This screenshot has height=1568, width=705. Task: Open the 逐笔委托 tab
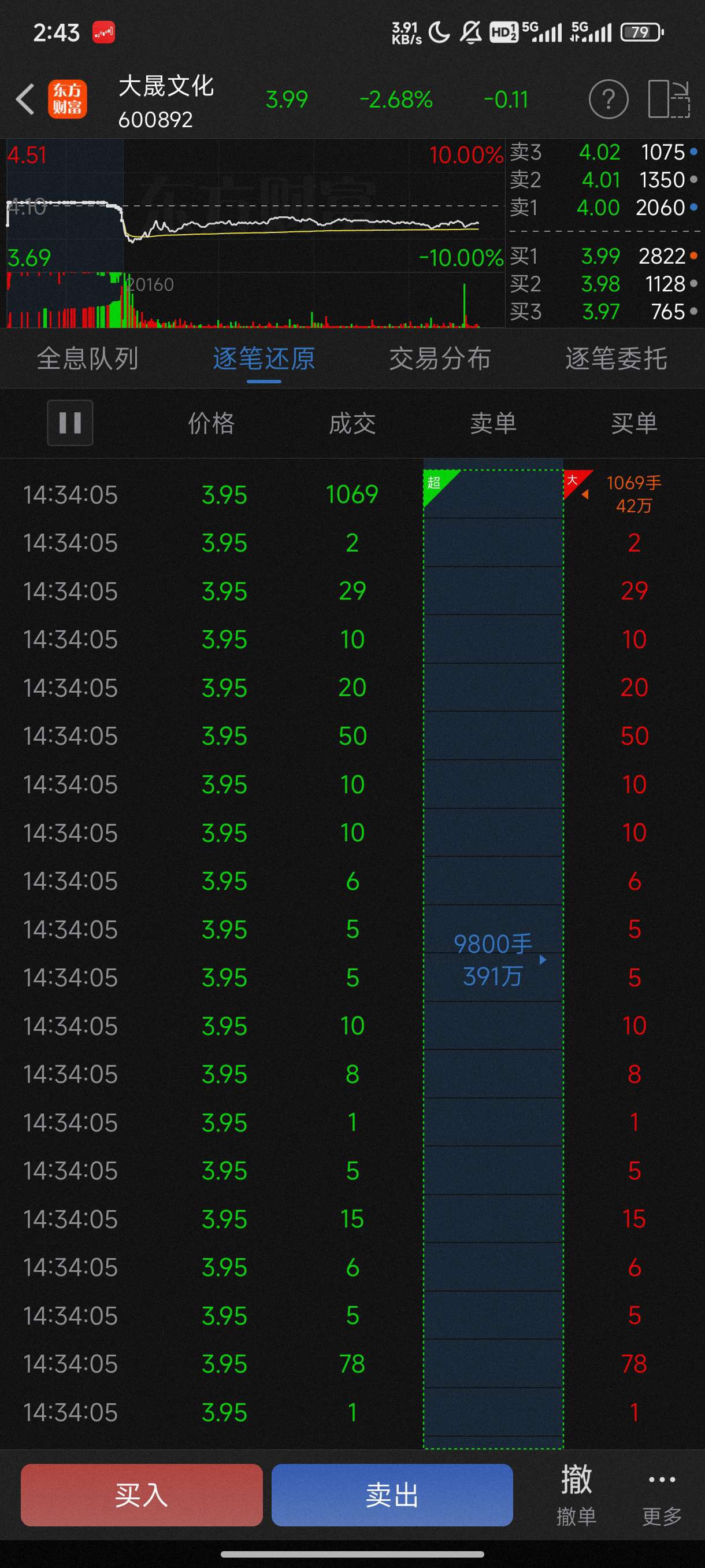tap(615, 358)
